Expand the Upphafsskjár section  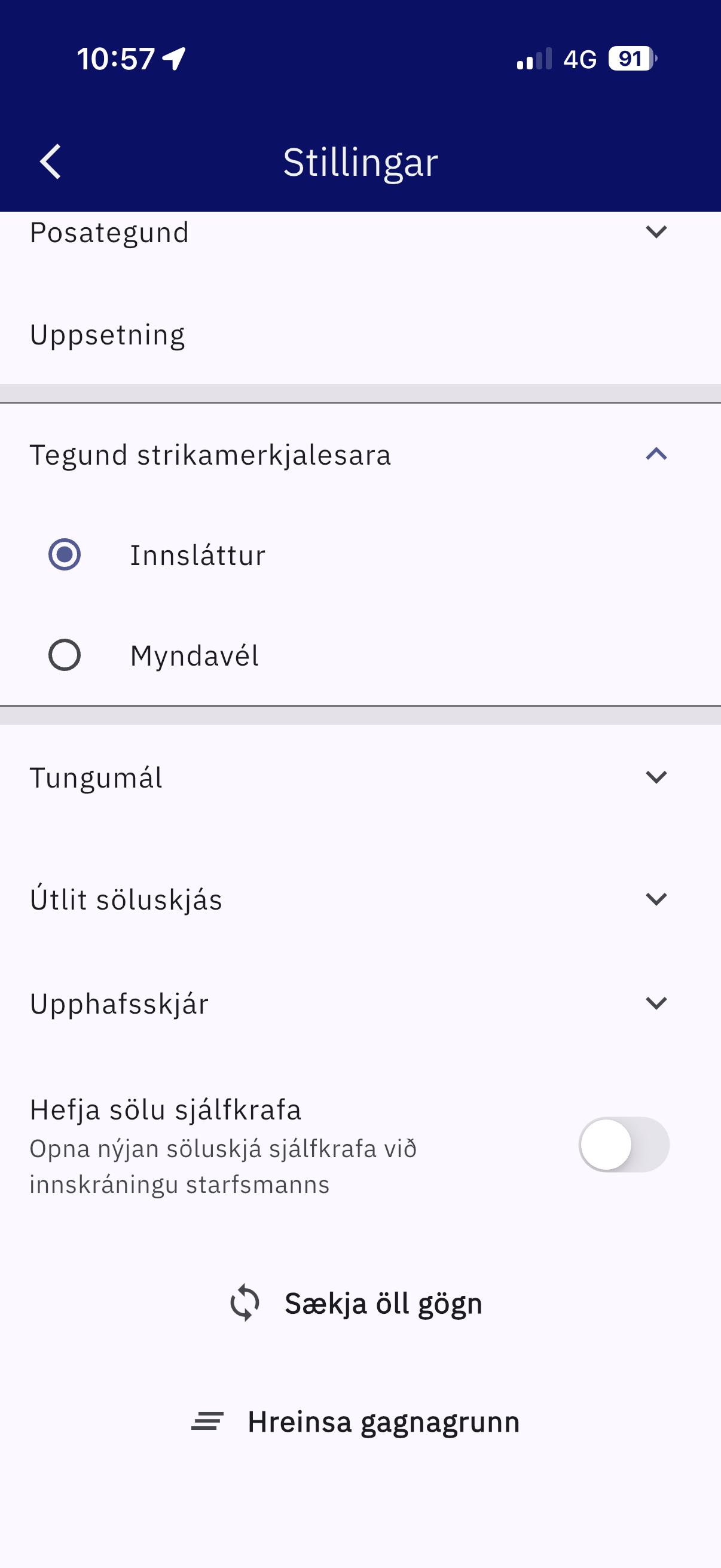pyautogui.click(x=656, y=1003)
